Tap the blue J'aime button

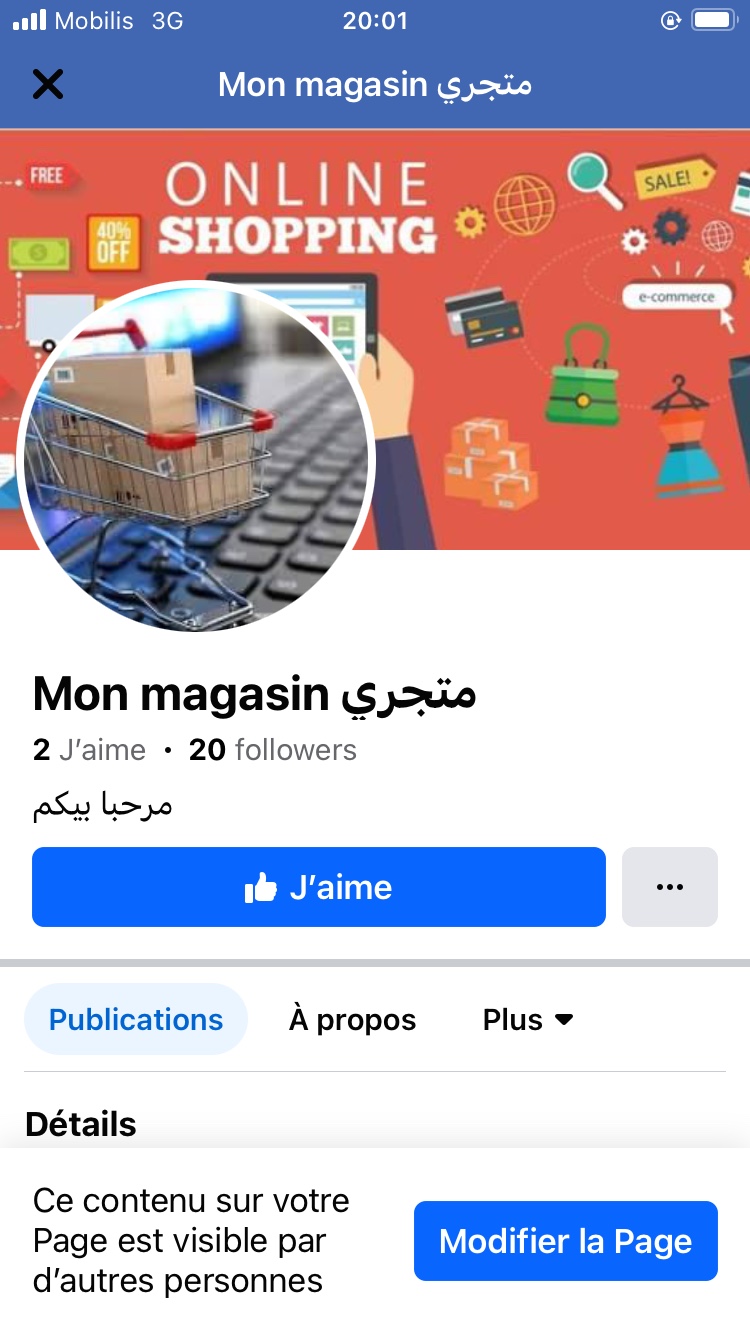[x=319, y=887]
